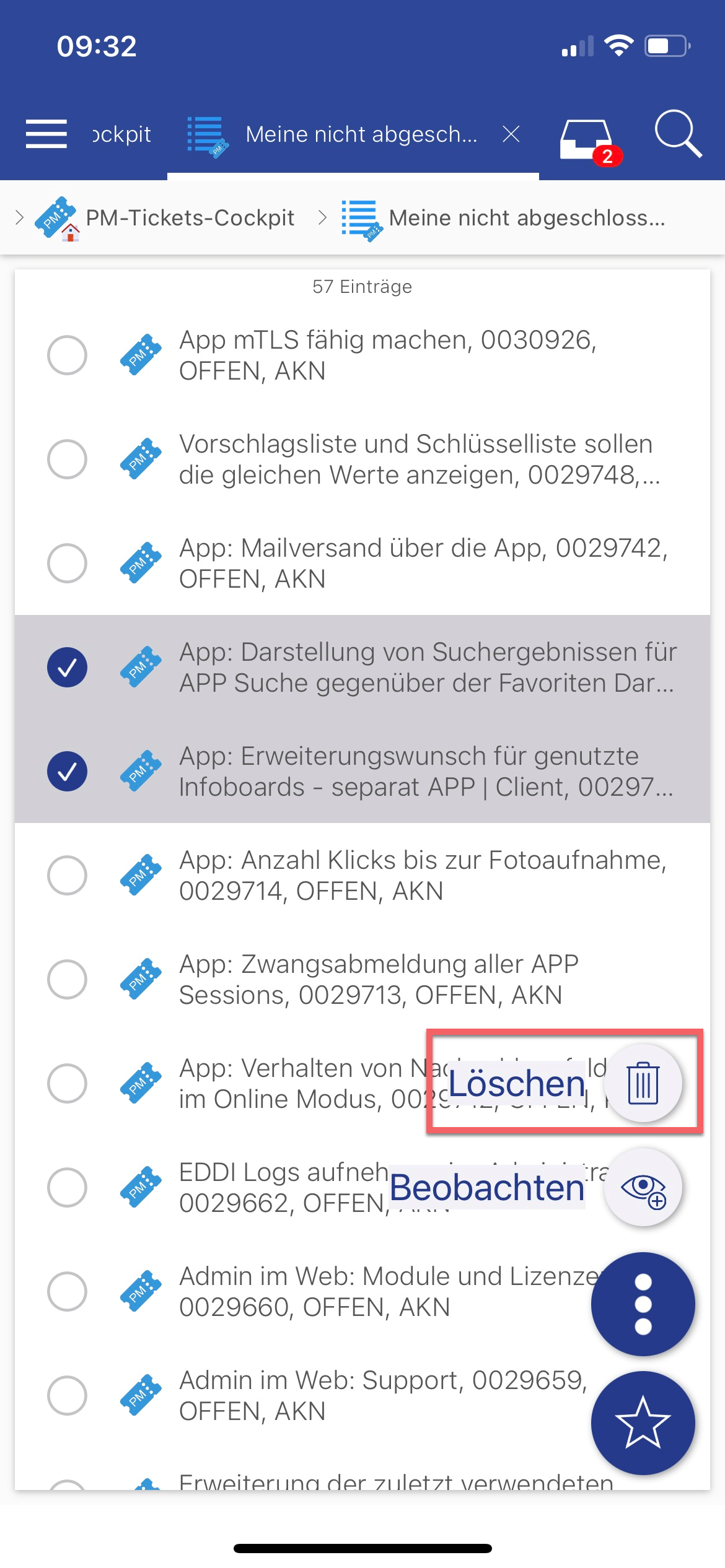
Task: Switch to the Cockpit tab
Action: point(121,134)
